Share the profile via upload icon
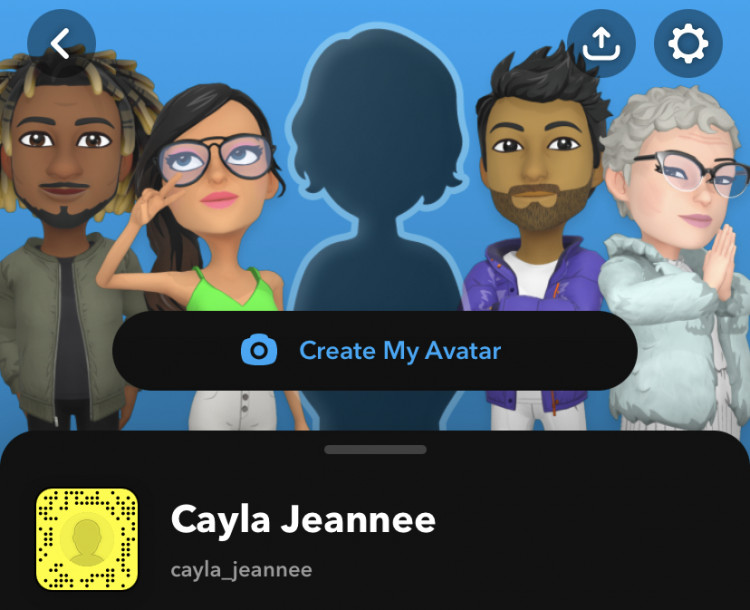The height and width of the screenshot is (610, 750). 601,43
